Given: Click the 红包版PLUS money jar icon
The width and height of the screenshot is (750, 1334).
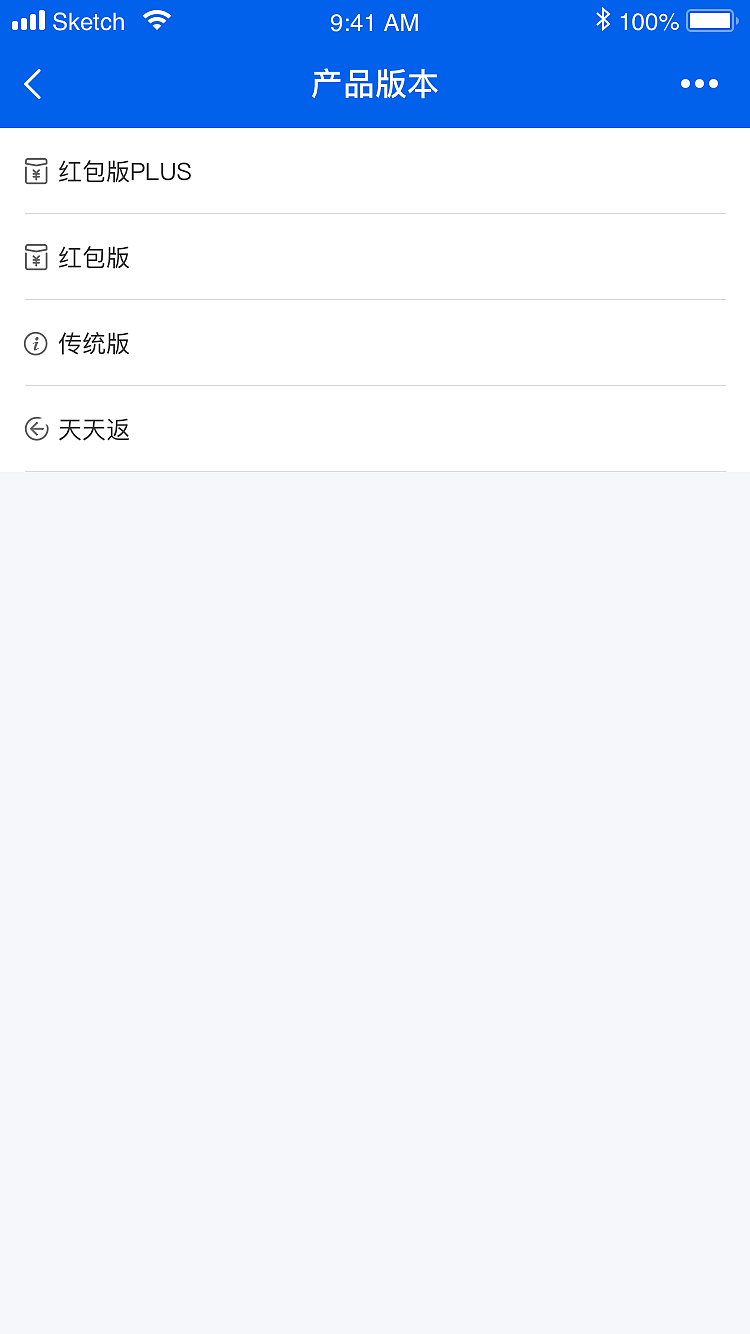Looking at the screenshot, I should click(35, 171).
